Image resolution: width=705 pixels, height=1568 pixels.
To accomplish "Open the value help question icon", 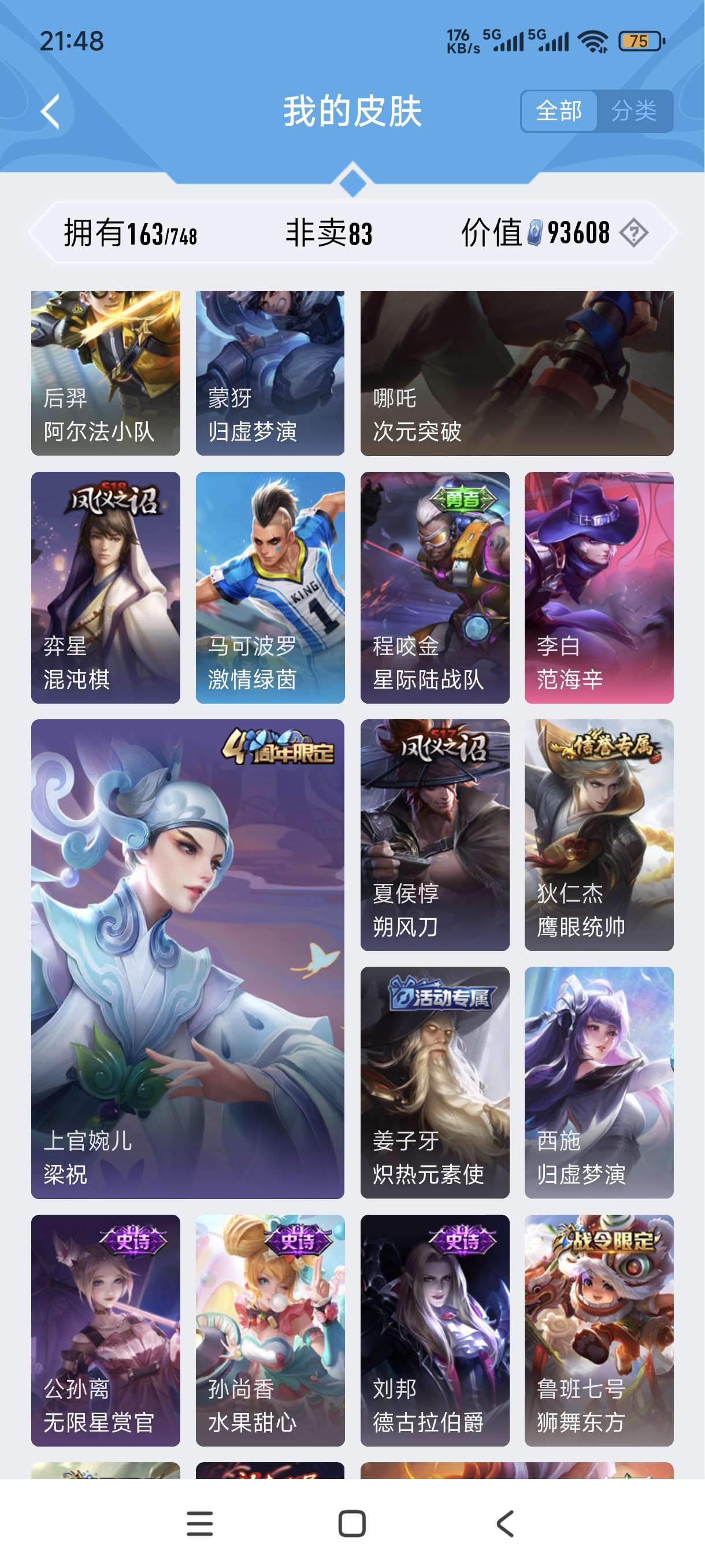I will coord(633,233).
